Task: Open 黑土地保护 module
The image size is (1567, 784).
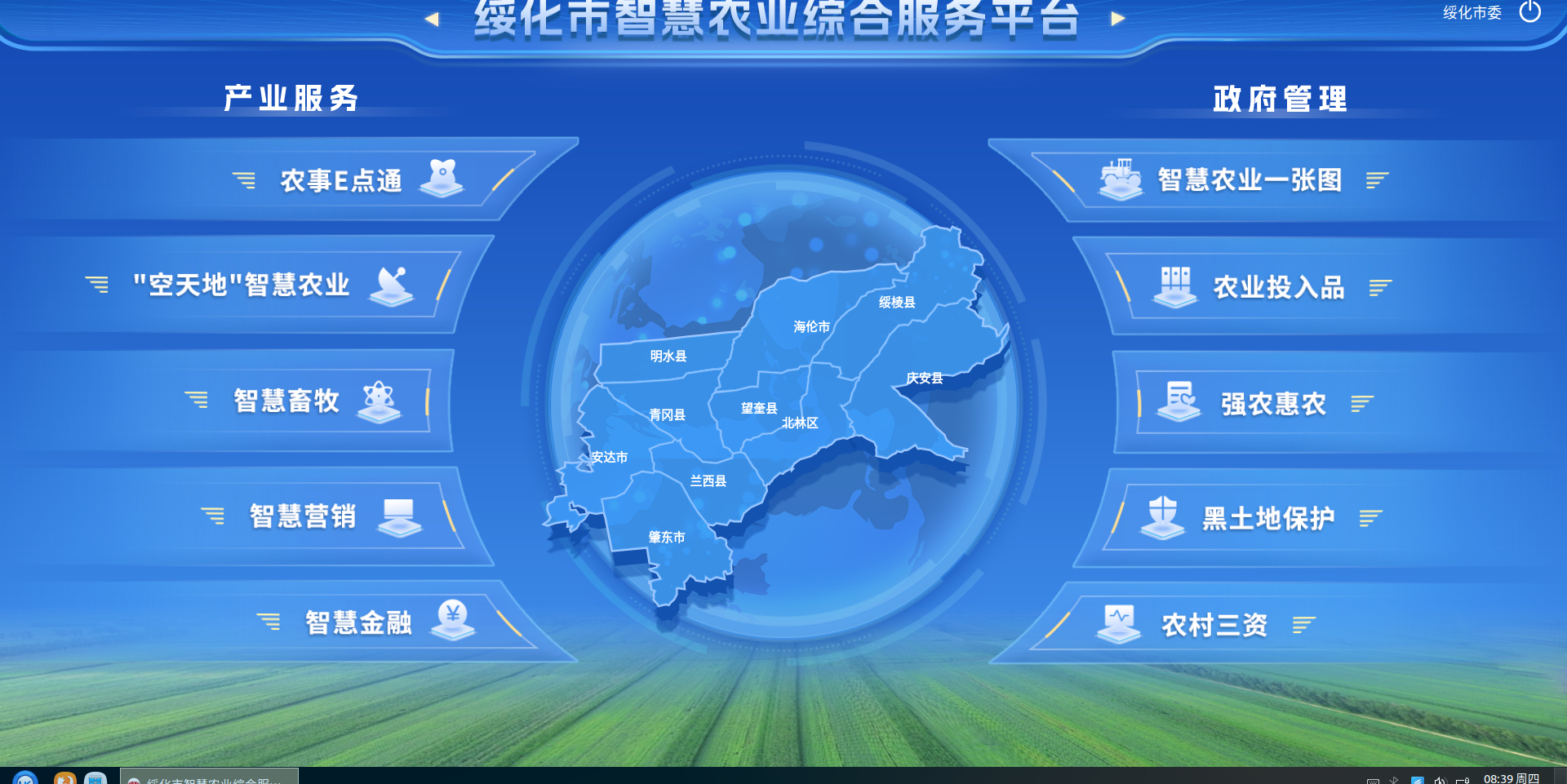Action: tap(1268, 518)
